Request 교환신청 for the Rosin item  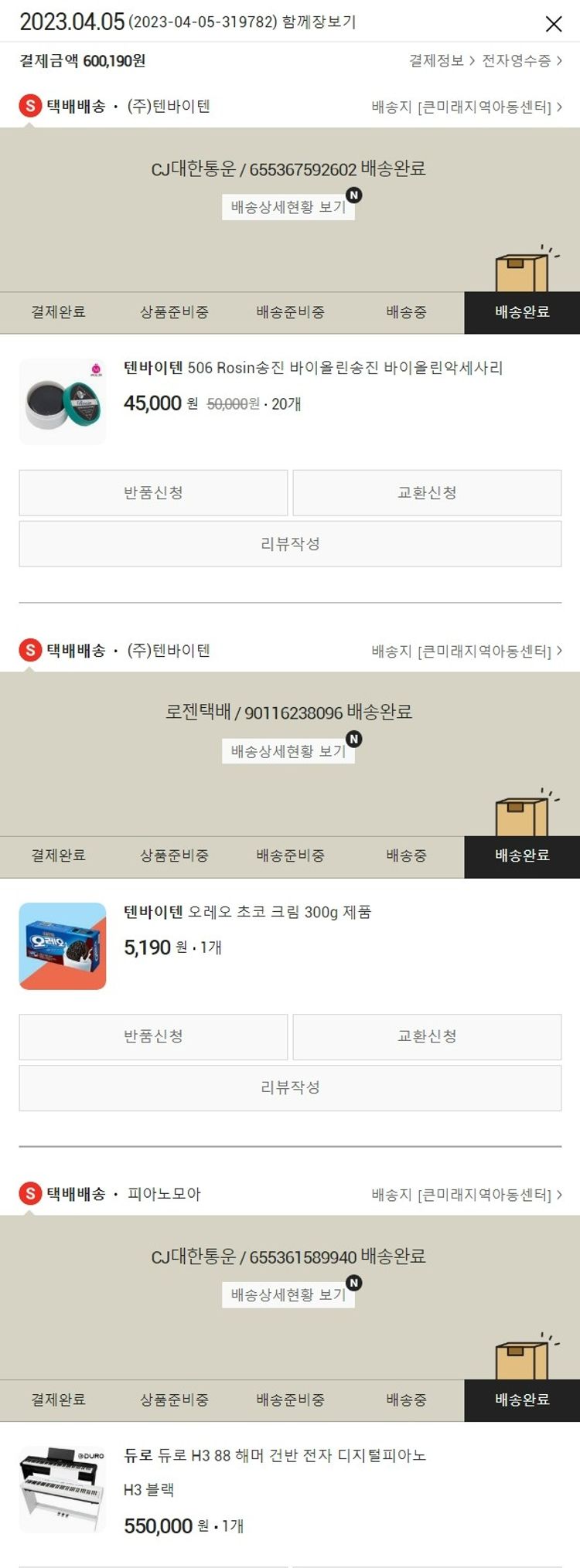(427, 493)
